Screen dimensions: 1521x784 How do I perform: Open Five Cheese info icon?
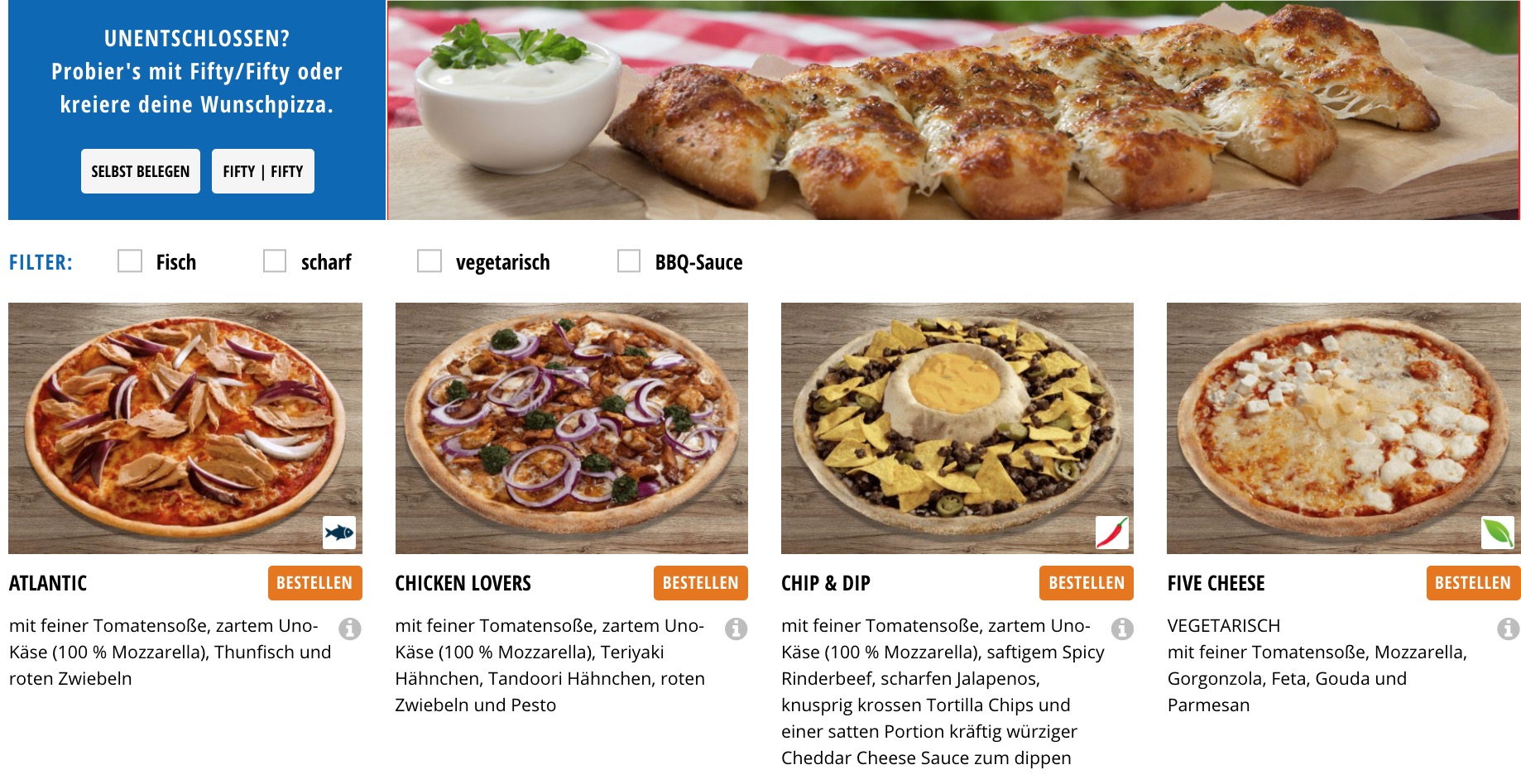1508,629
